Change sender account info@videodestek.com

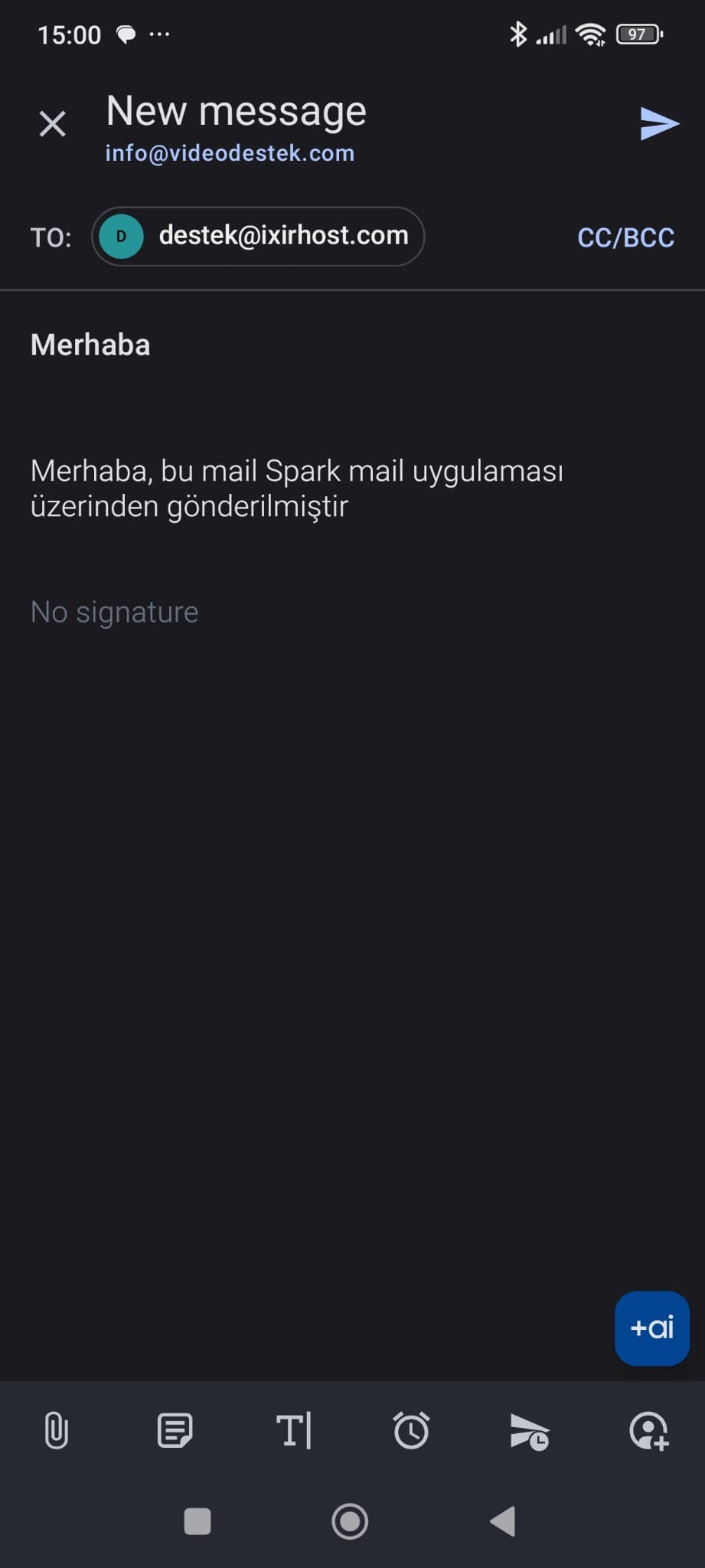pos(230,153)
